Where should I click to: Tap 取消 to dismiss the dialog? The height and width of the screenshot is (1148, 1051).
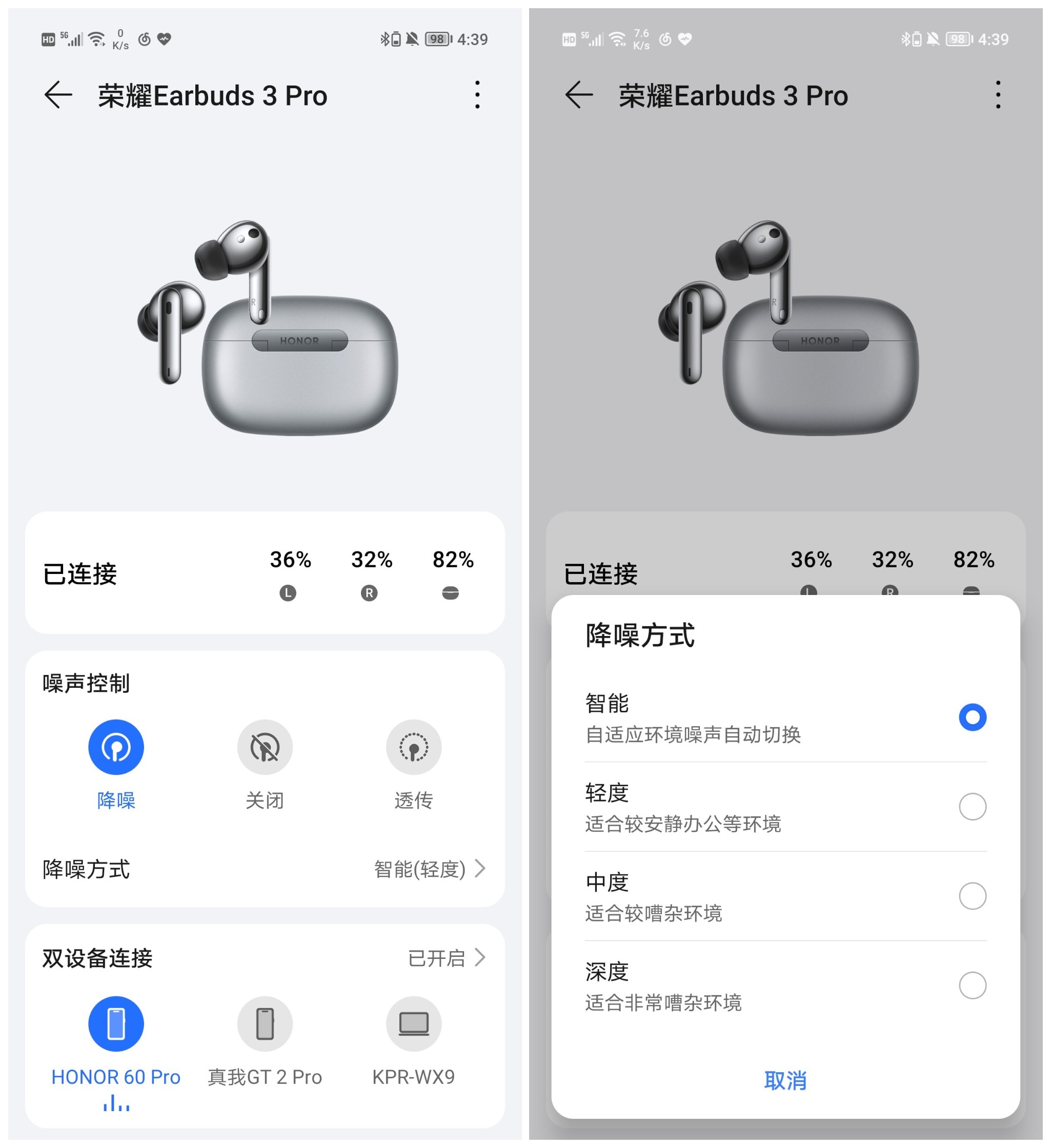pos(785,1080)
